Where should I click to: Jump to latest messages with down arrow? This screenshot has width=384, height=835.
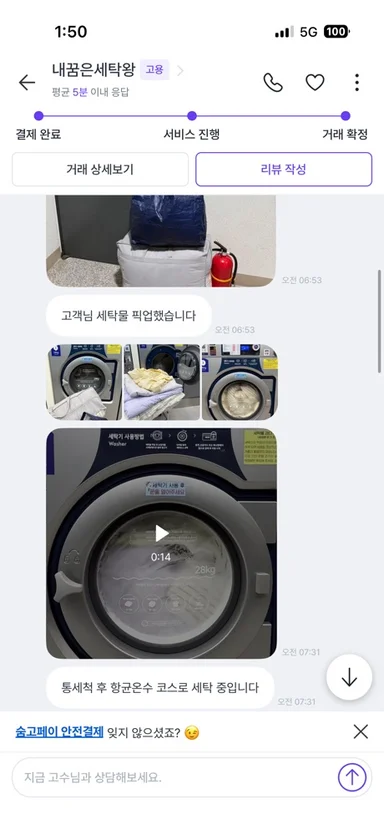coord(349,677)
